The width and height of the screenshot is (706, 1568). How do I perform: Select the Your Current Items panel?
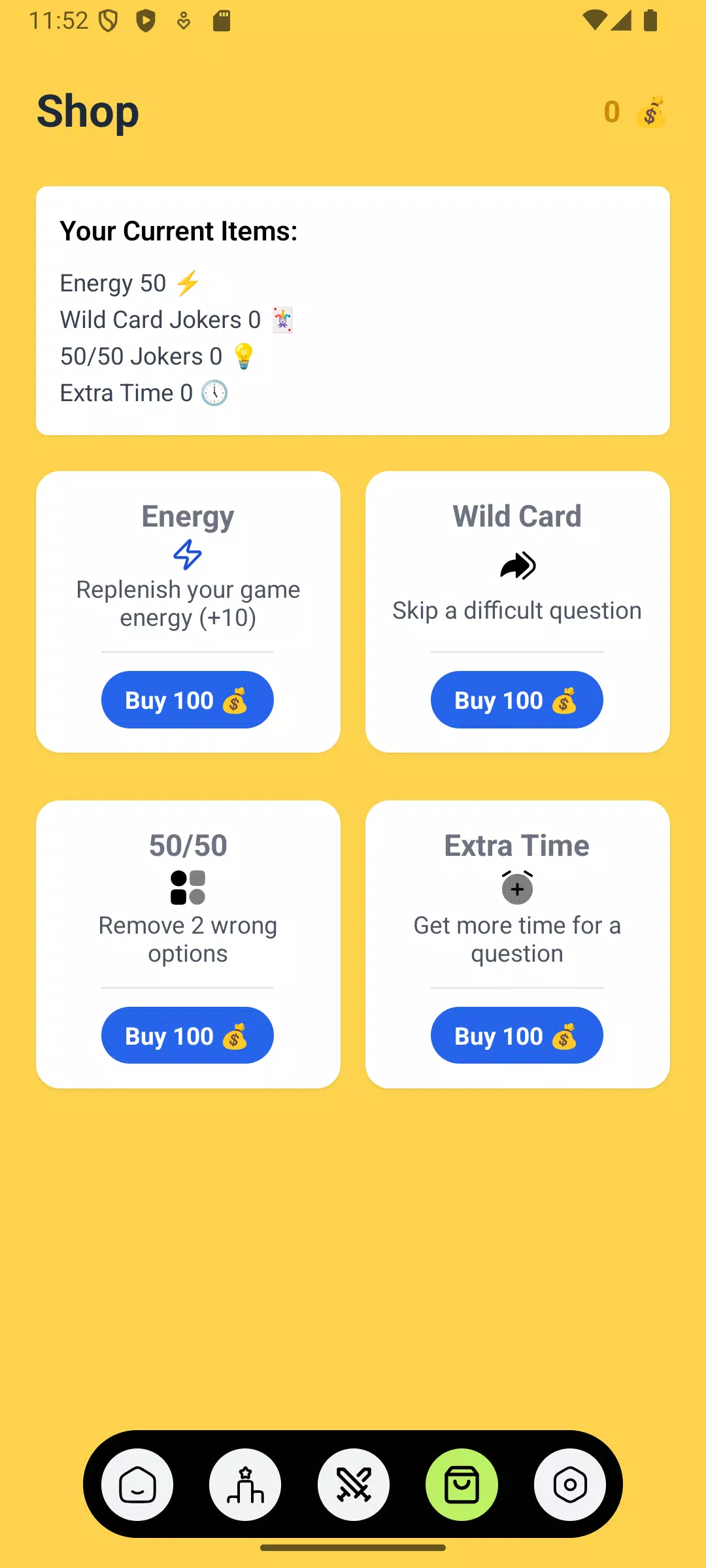click(x=353, y=309)
